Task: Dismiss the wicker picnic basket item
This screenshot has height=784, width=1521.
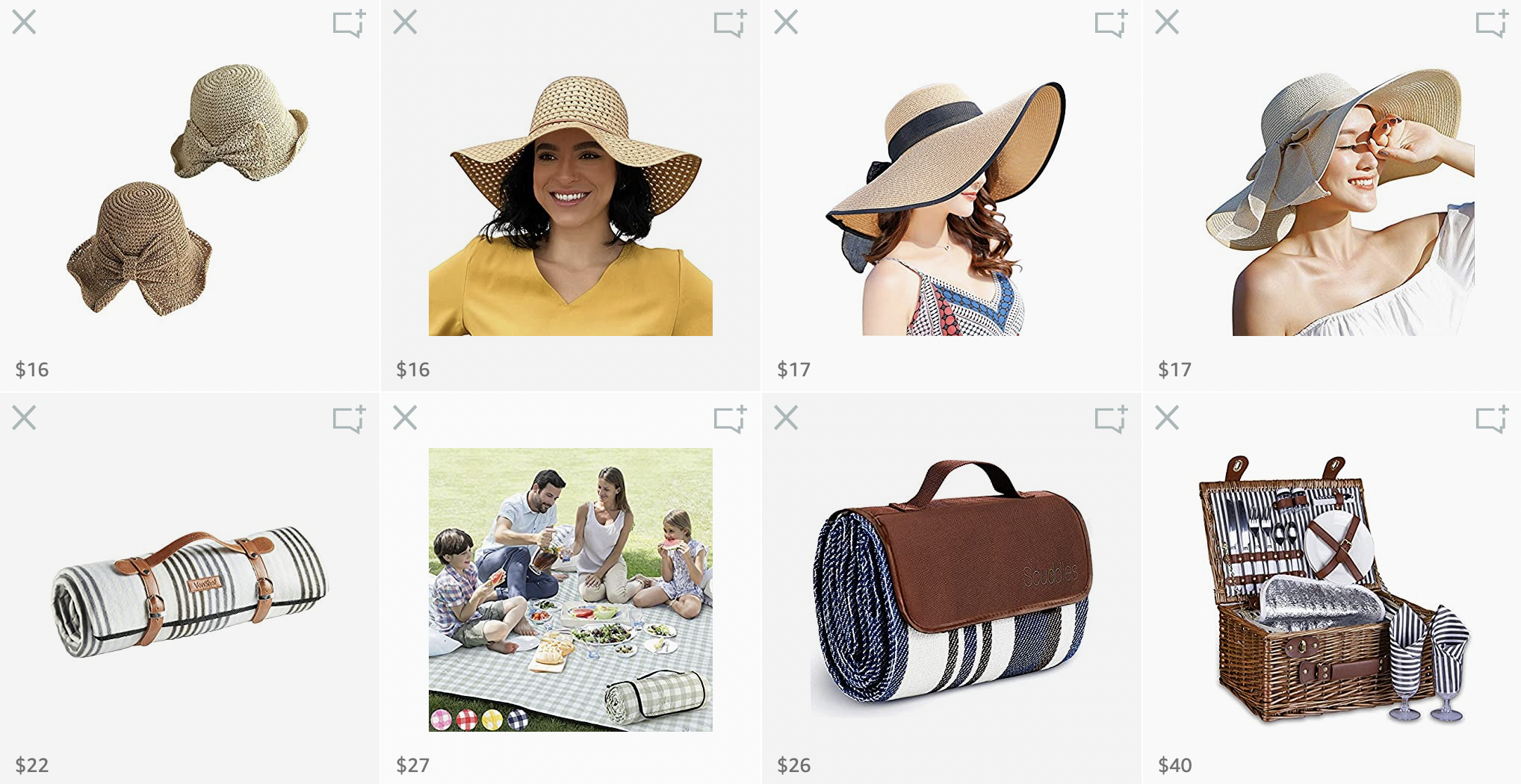Action: coord(1167,418)
